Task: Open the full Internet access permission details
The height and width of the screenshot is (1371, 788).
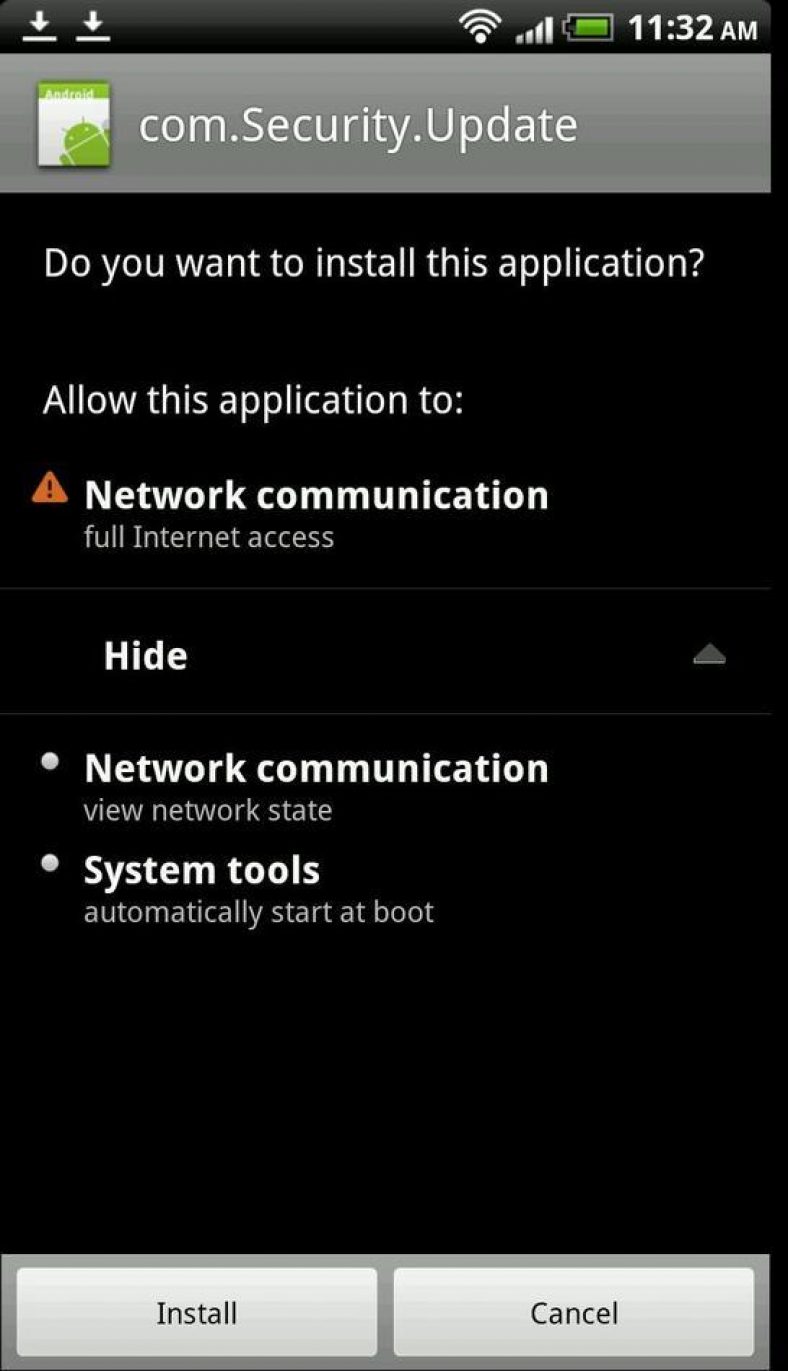Action: [x=385, y=515]
